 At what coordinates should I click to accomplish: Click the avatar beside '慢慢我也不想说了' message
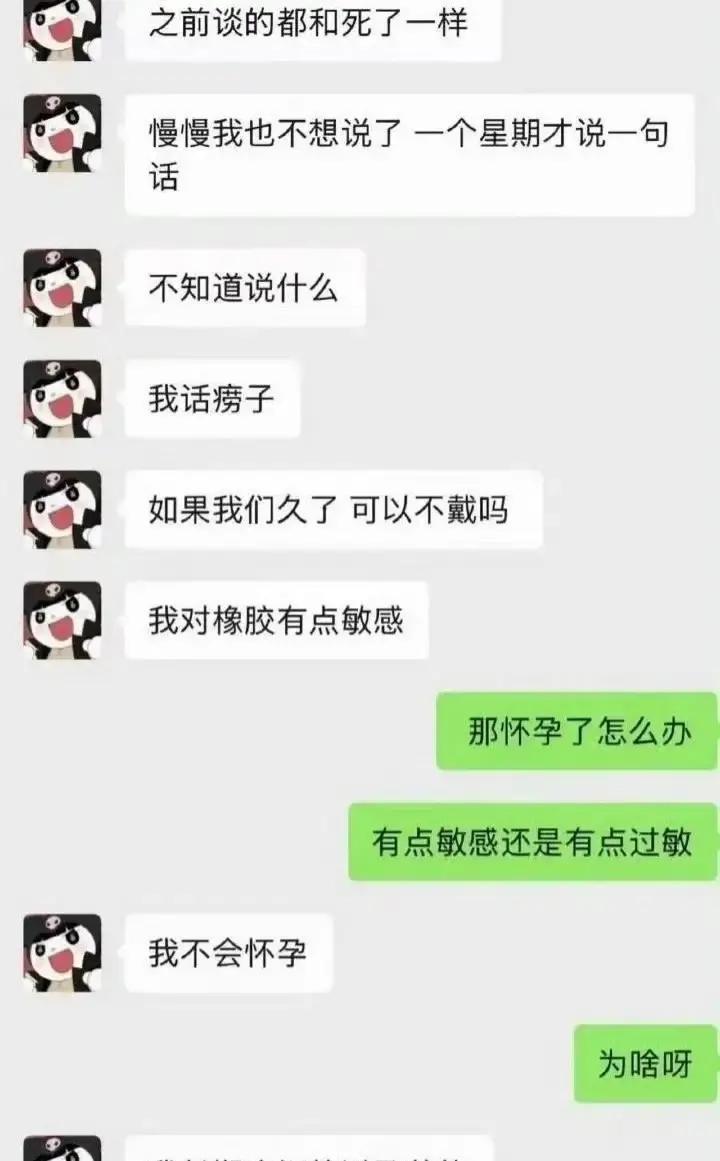click(x=60, y=135)
